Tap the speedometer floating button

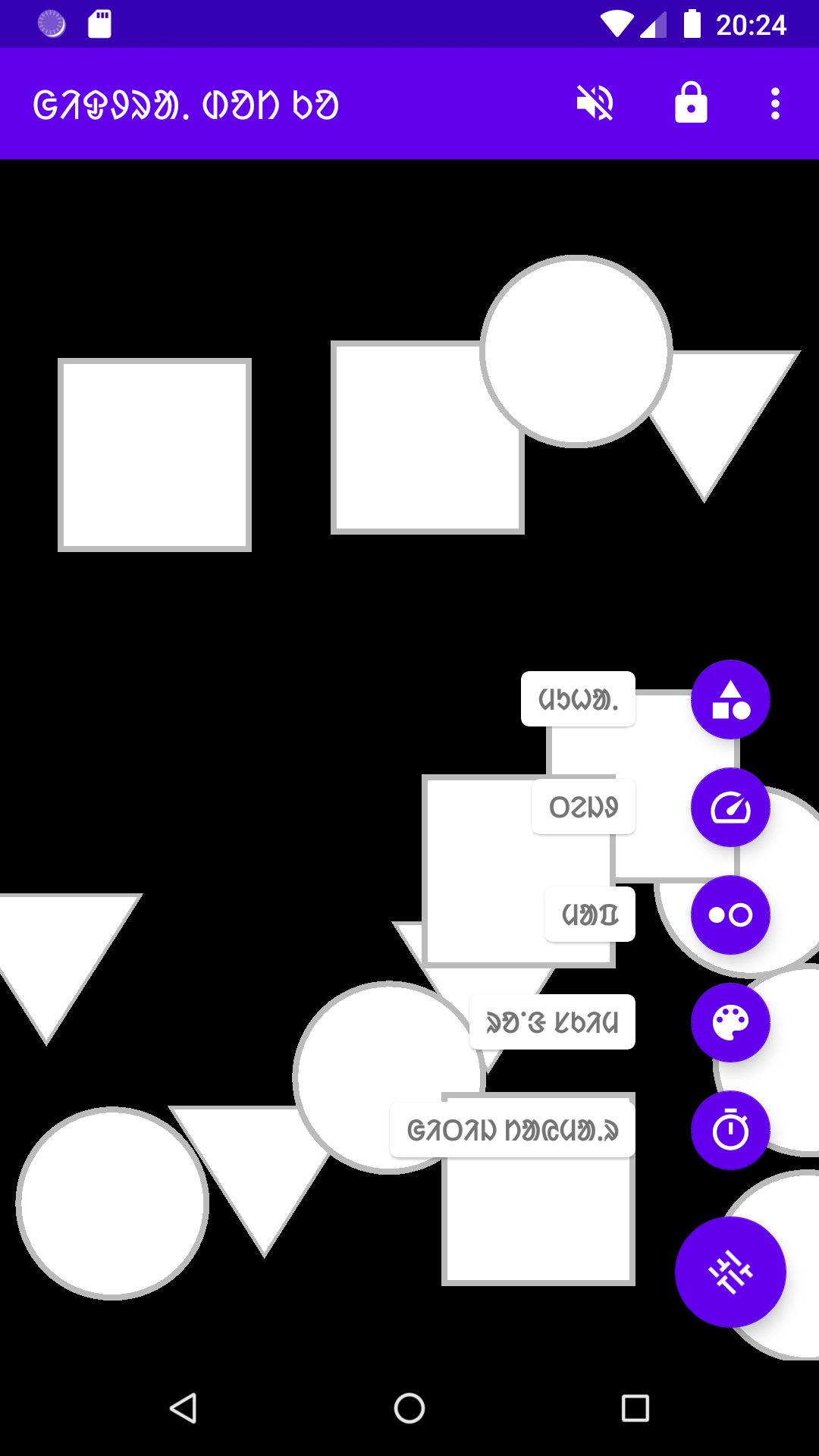tap(730, 808)
